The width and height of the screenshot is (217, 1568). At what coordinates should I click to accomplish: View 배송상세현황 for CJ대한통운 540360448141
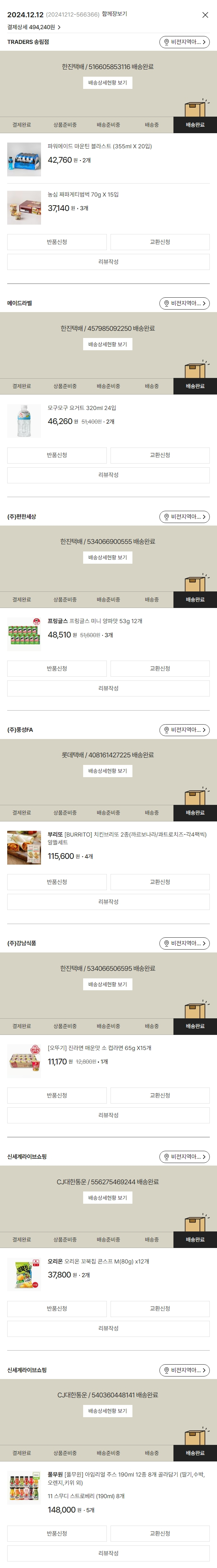click(108, 1411)
